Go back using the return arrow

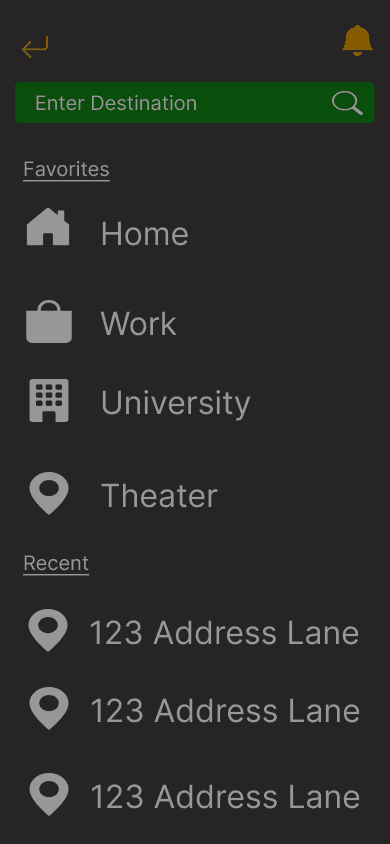(35, 47)
